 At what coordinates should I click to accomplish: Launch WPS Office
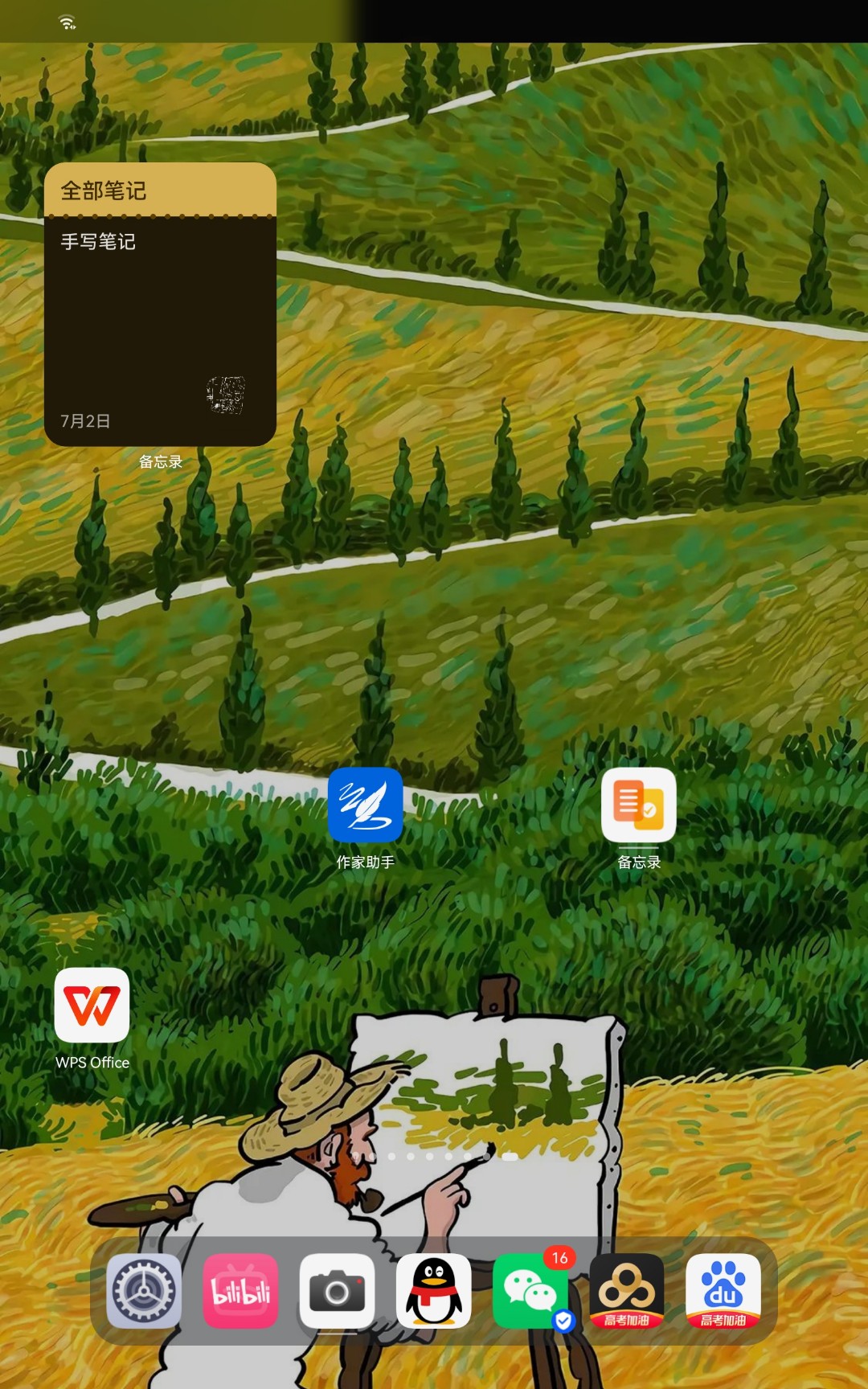tap(92, 1006)
